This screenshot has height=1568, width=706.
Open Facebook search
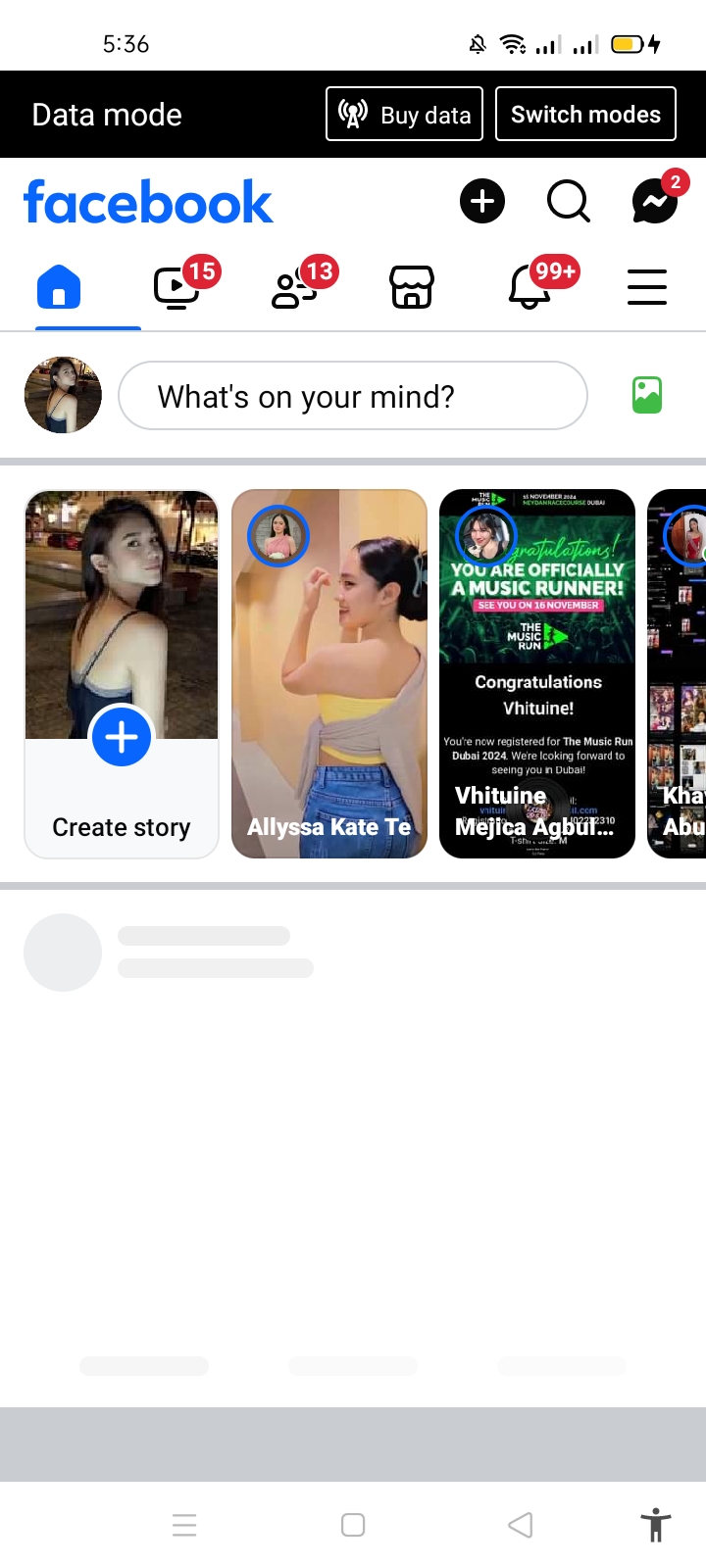[x=569, y=201]
